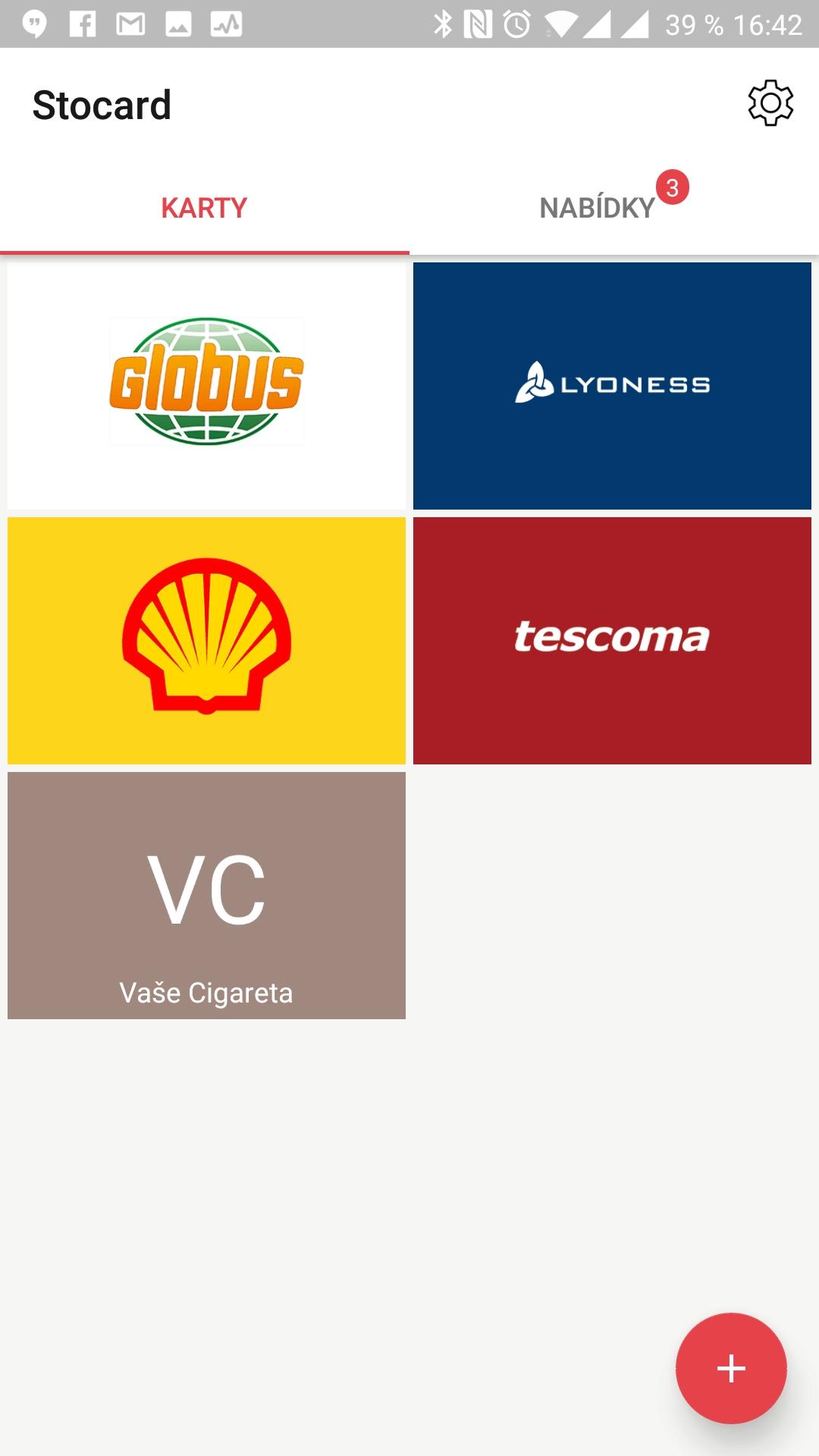
Task: Open the Tescoma card
Action: pos(612,641)
